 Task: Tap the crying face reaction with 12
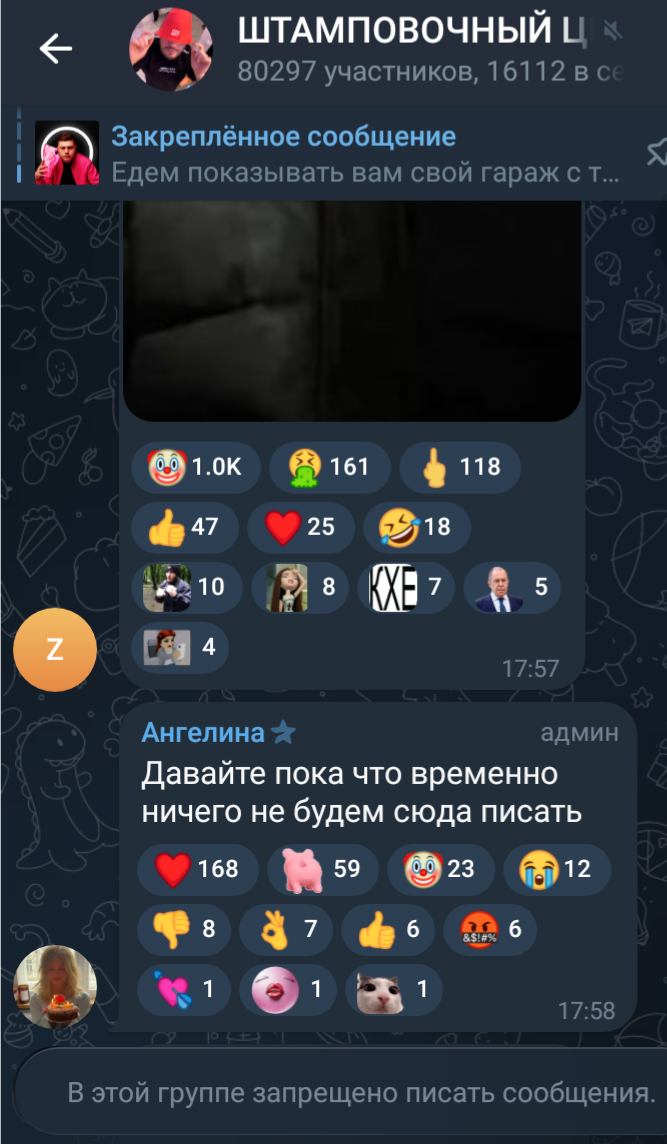[557, 869]
